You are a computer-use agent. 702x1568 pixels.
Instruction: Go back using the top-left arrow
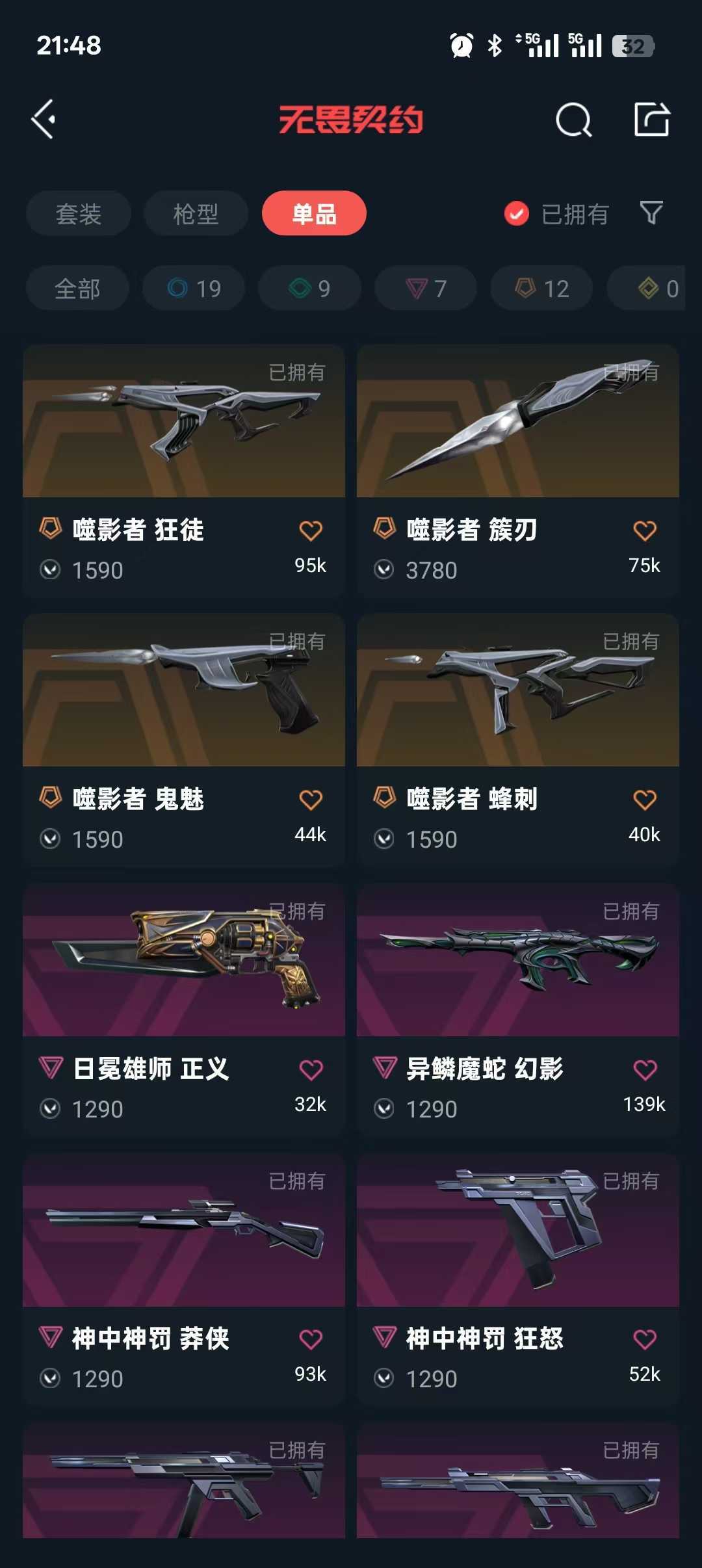click(44, 120)
